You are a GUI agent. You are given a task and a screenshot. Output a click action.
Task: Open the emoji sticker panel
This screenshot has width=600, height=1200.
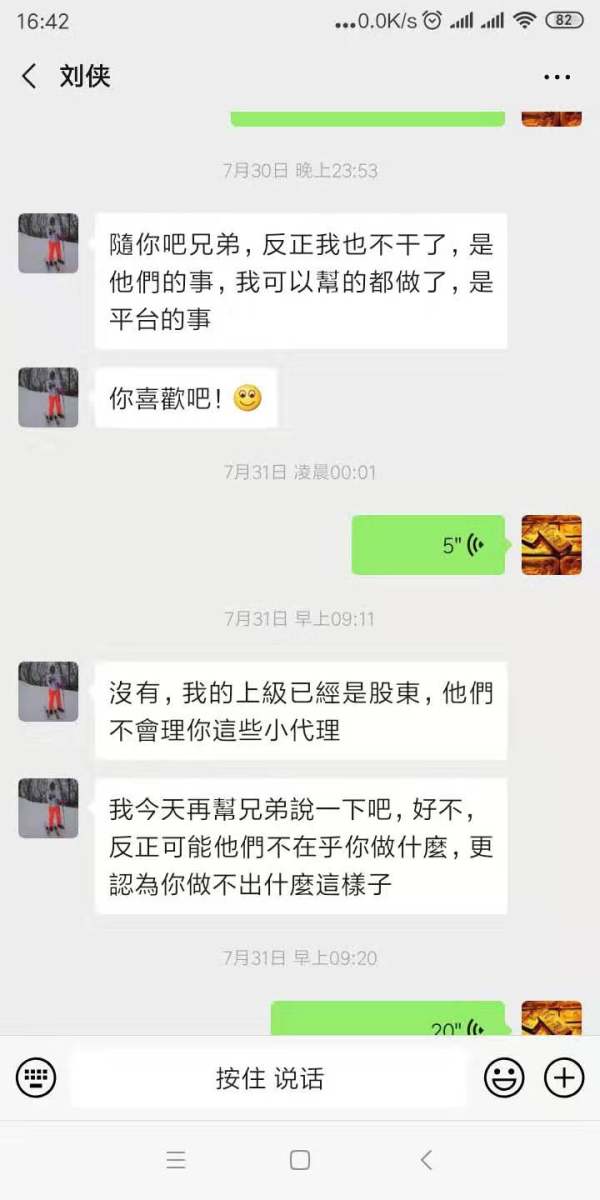point(504,1078)
